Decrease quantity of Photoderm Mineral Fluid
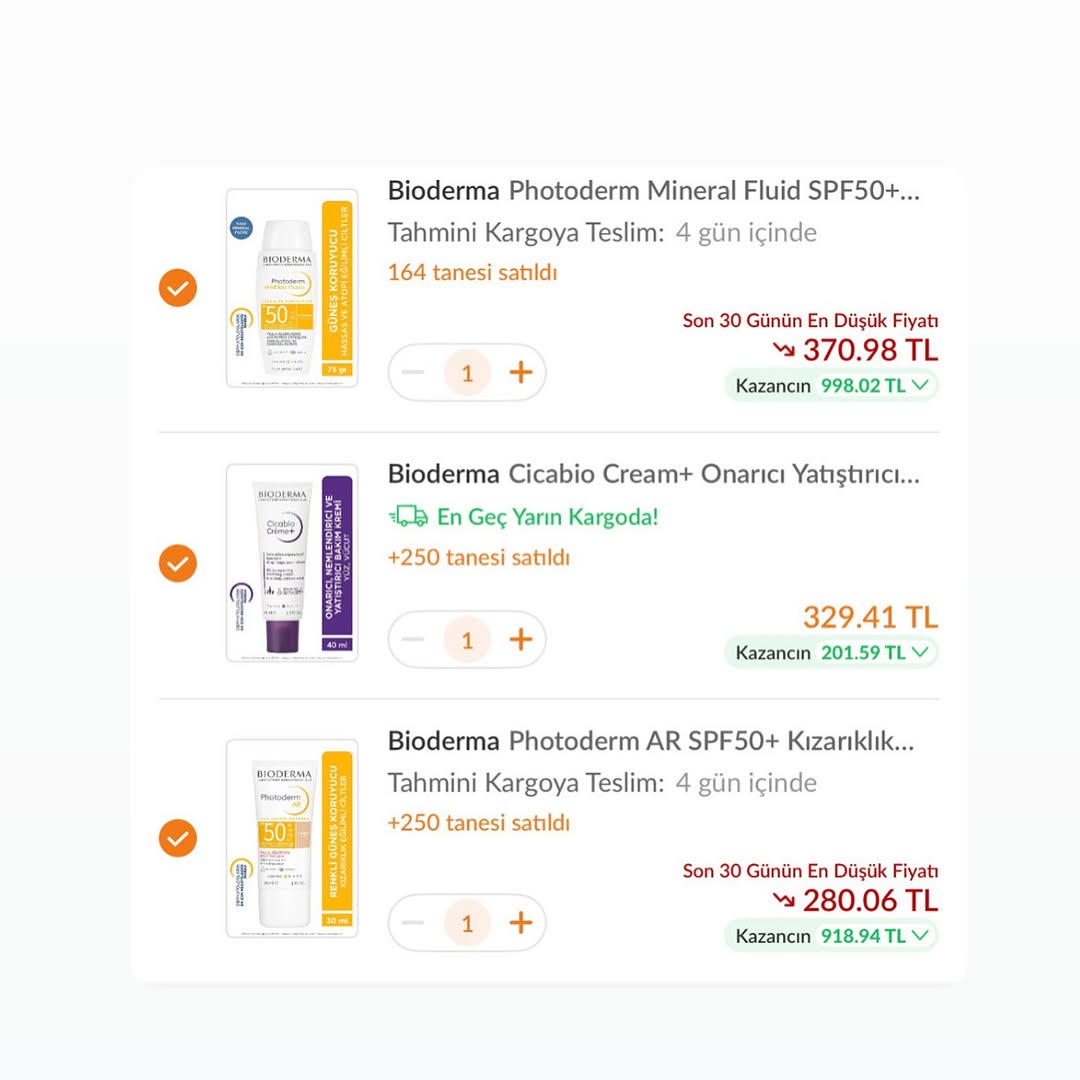1080x1080 pixels. [x=413, y=373]
